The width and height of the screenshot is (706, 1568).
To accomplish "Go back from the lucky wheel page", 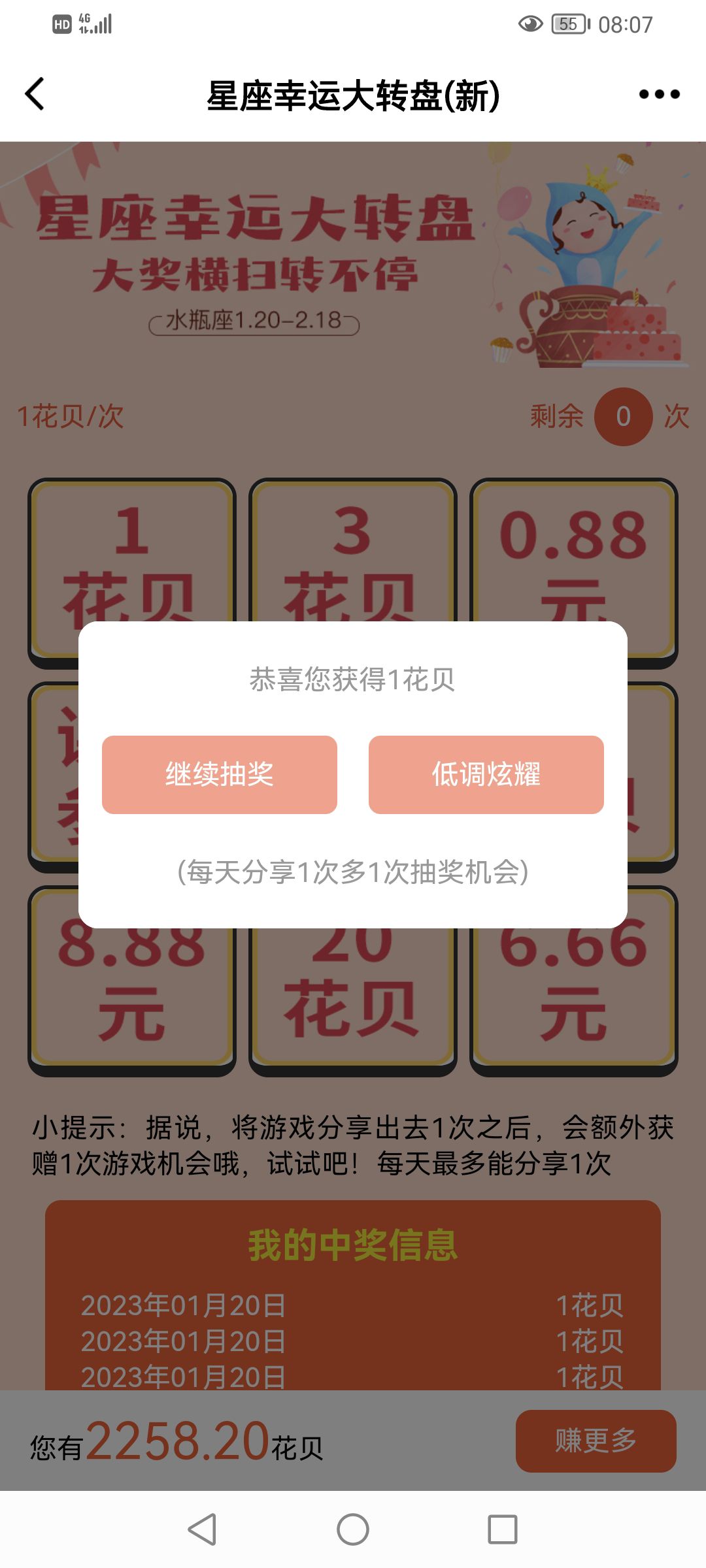I will (35, 94).
